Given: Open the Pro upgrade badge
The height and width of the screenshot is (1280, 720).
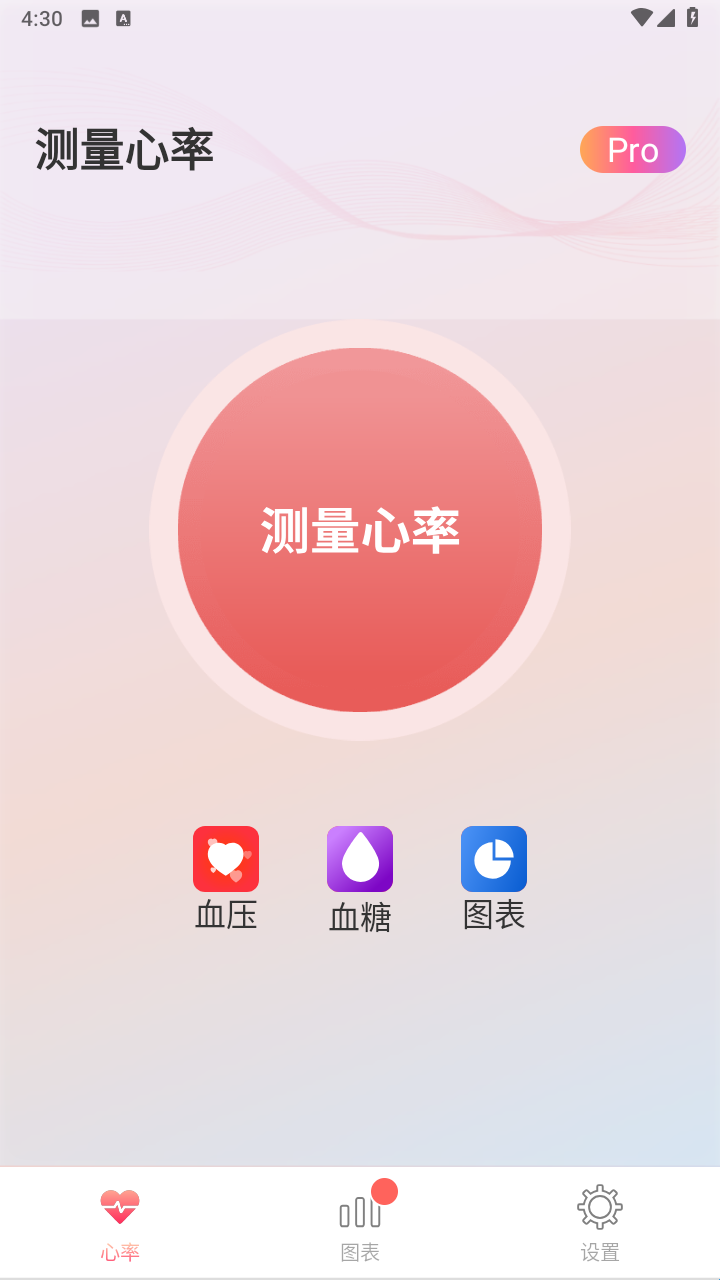Looking at the screenshot, I should click(x=632, y=150).
